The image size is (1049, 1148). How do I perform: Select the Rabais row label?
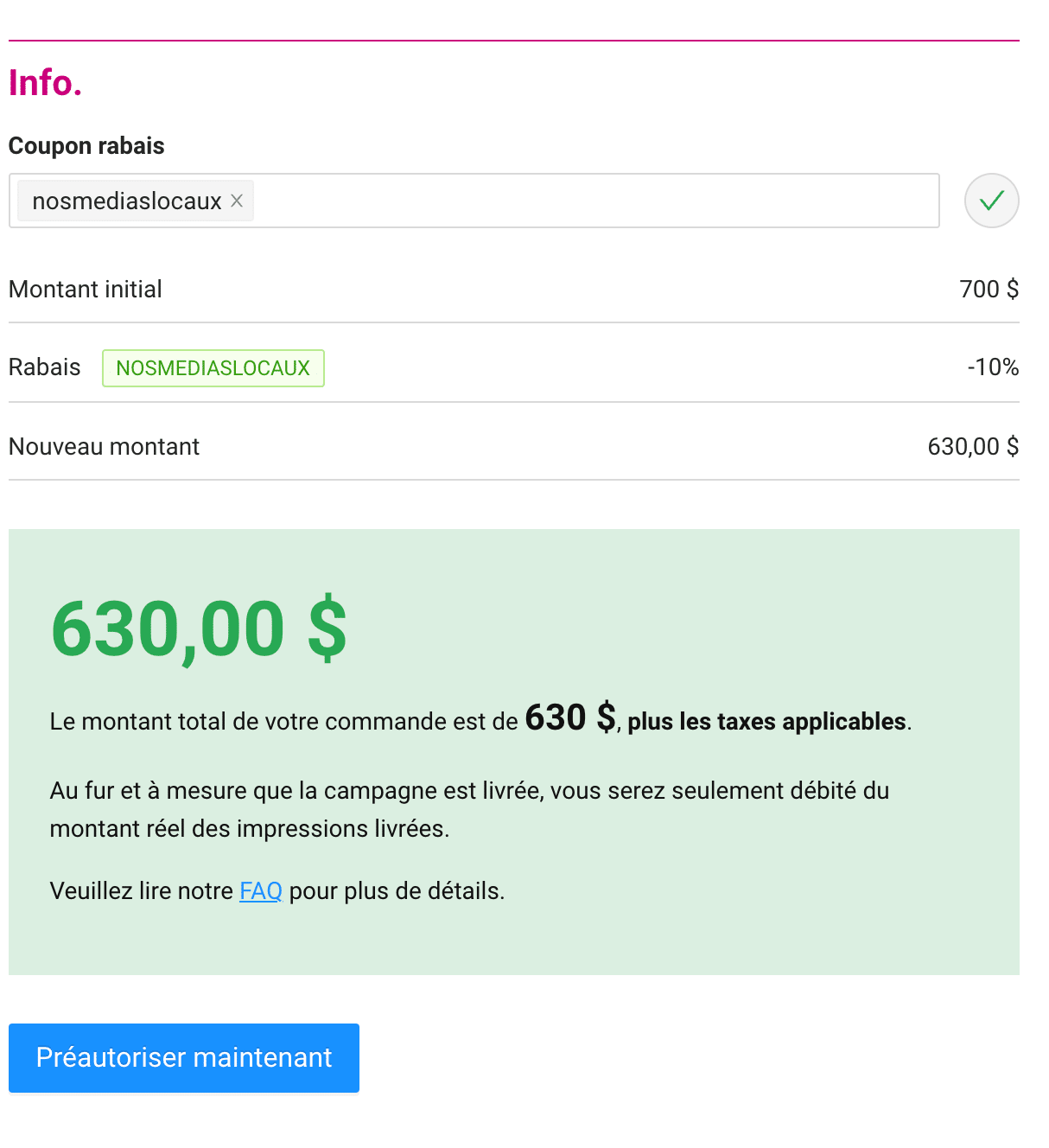tap(44, 367)
